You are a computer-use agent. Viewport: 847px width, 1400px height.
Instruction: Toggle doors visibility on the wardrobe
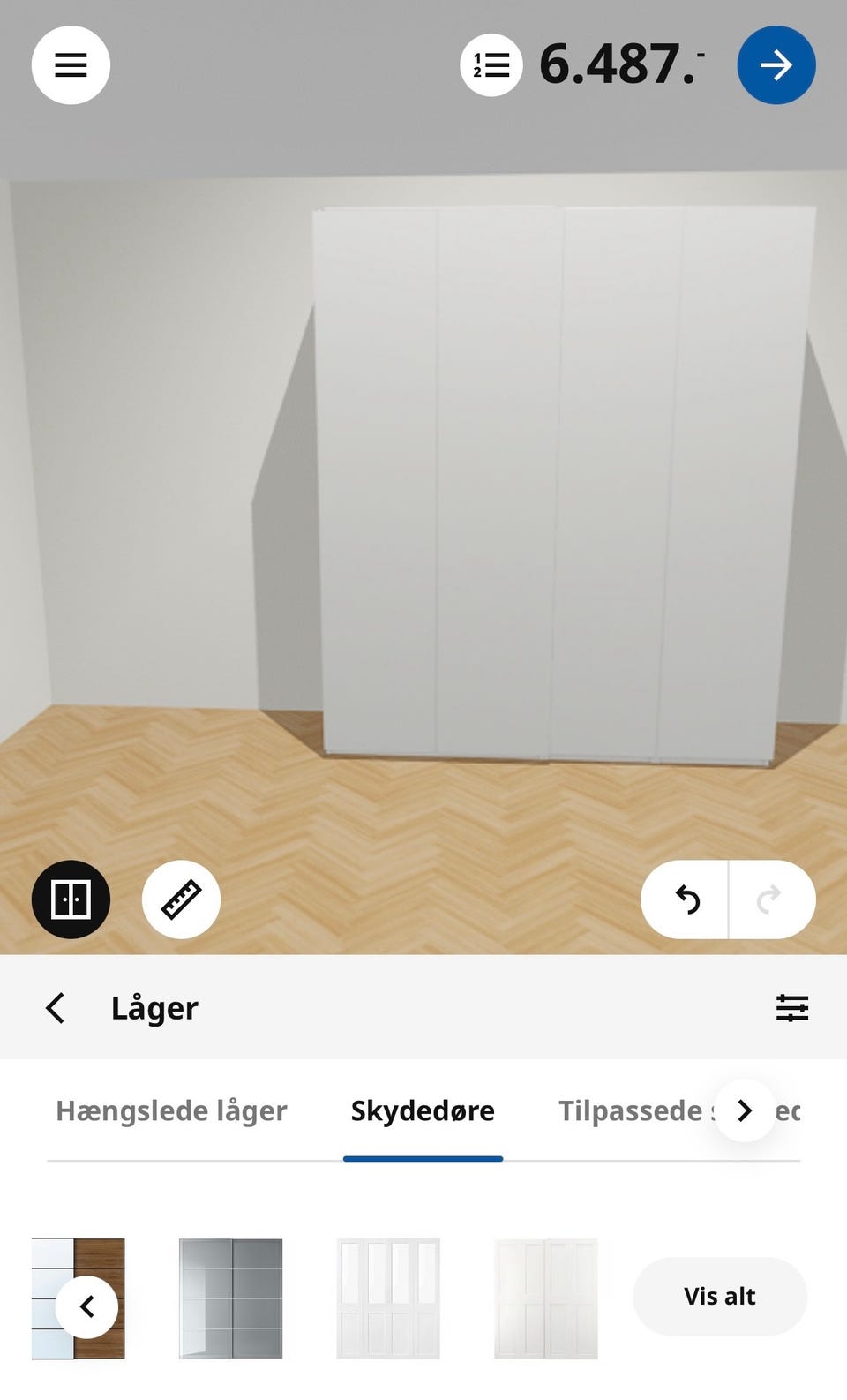pos(71,898)
